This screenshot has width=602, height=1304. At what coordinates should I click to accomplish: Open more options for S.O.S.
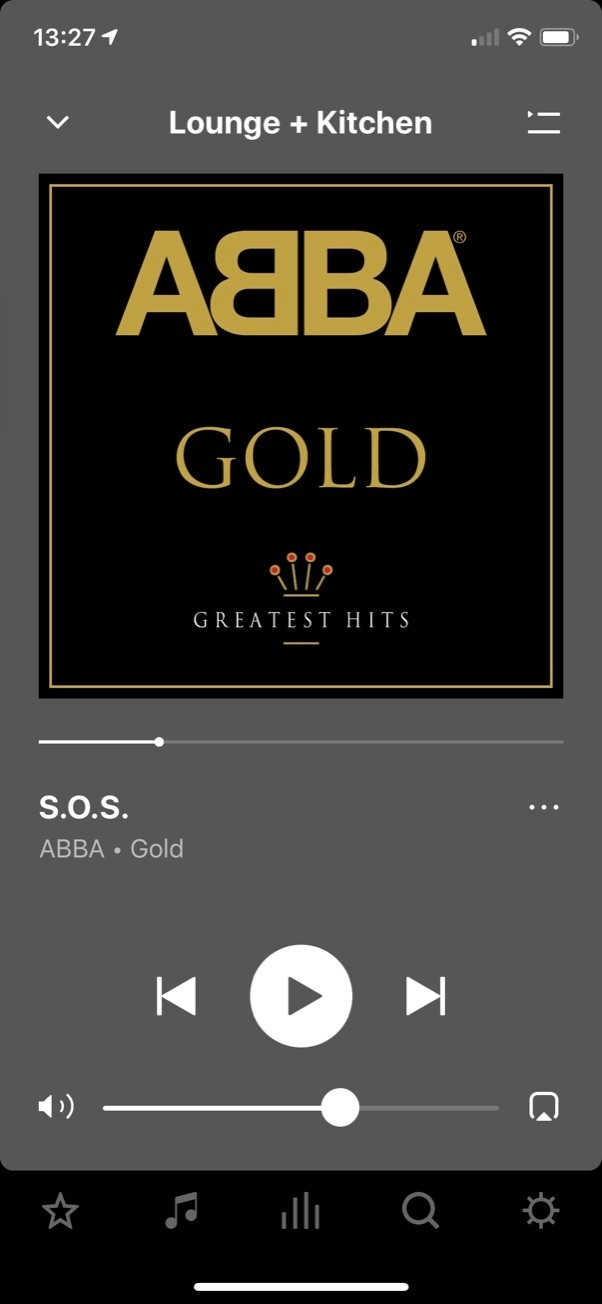click(x=543, y=807)
